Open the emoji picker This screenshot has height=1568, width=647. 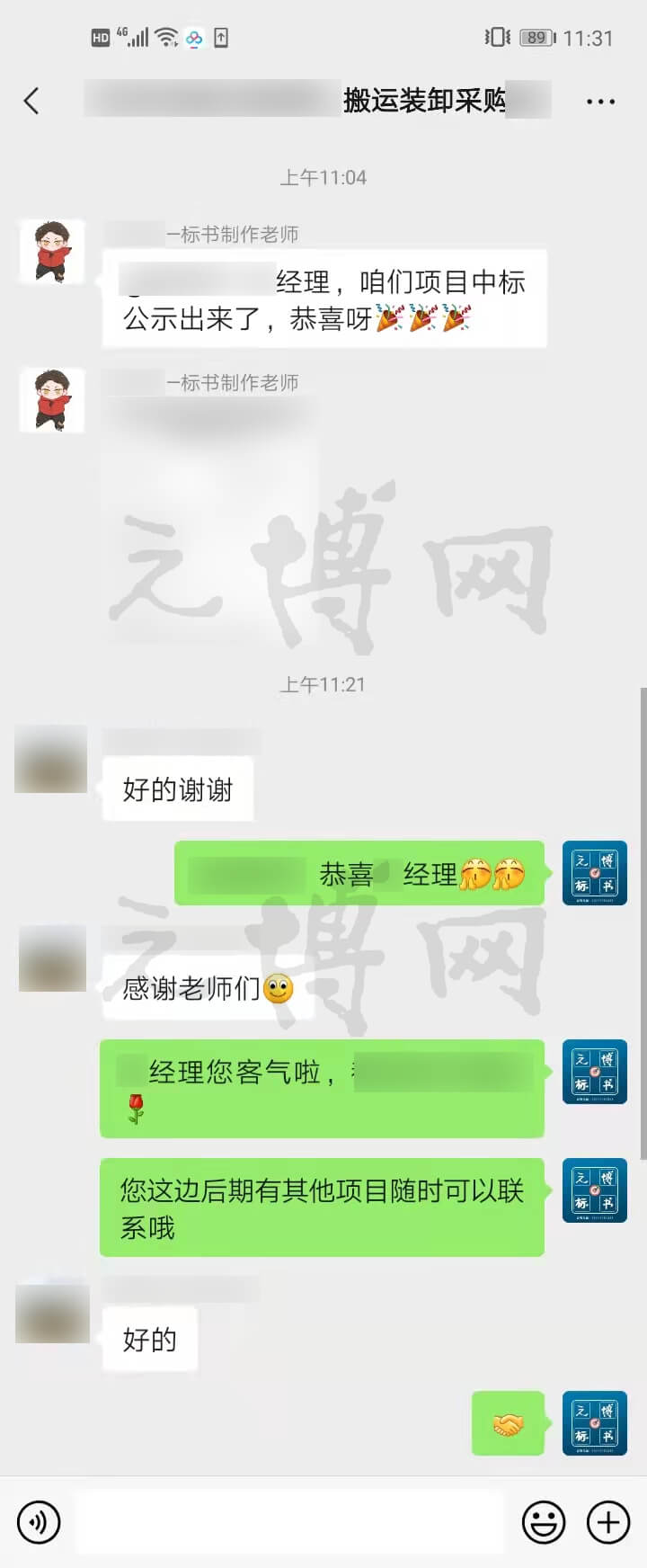click(x=544, y=1522)
